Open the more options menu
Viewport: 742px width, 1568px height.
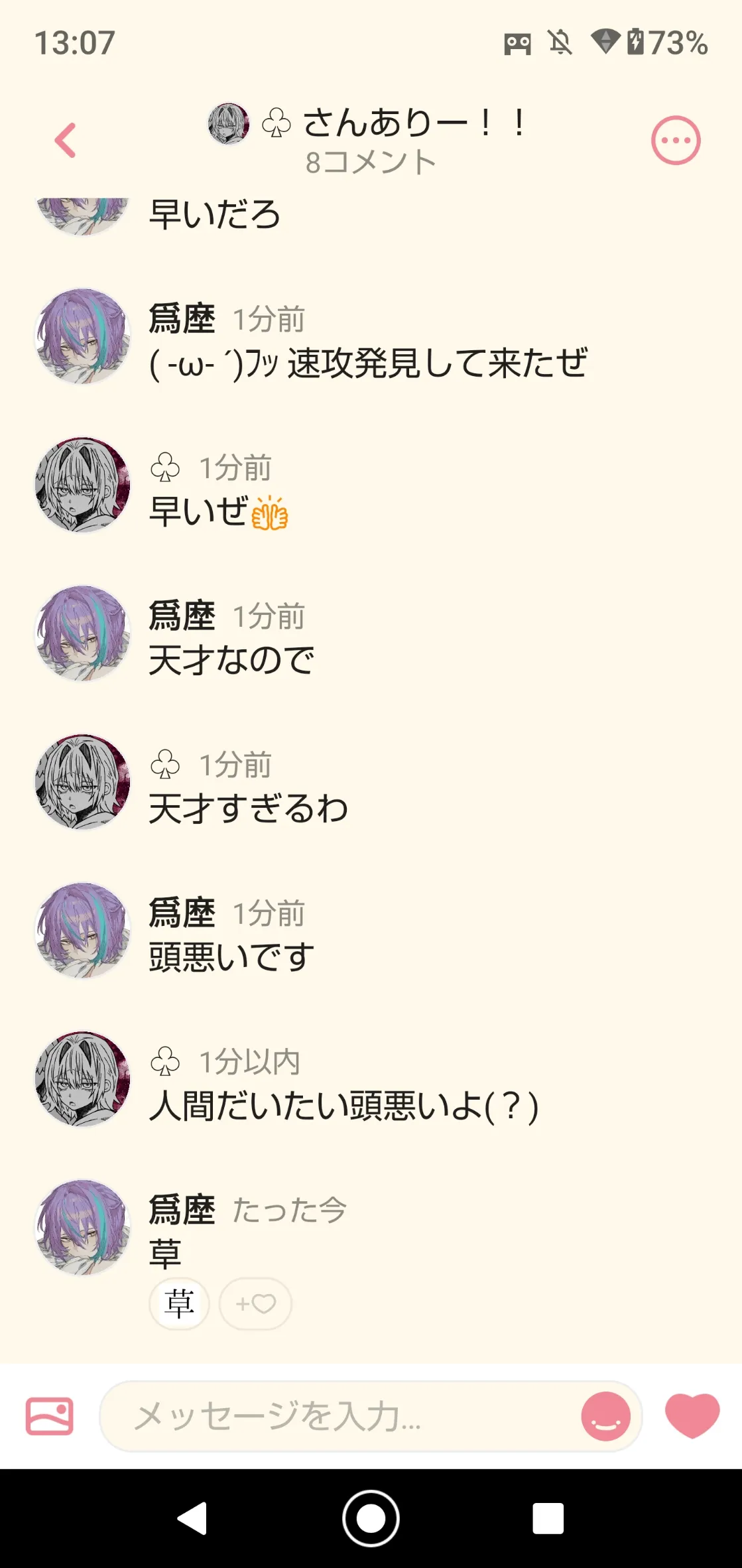point(675,141)
